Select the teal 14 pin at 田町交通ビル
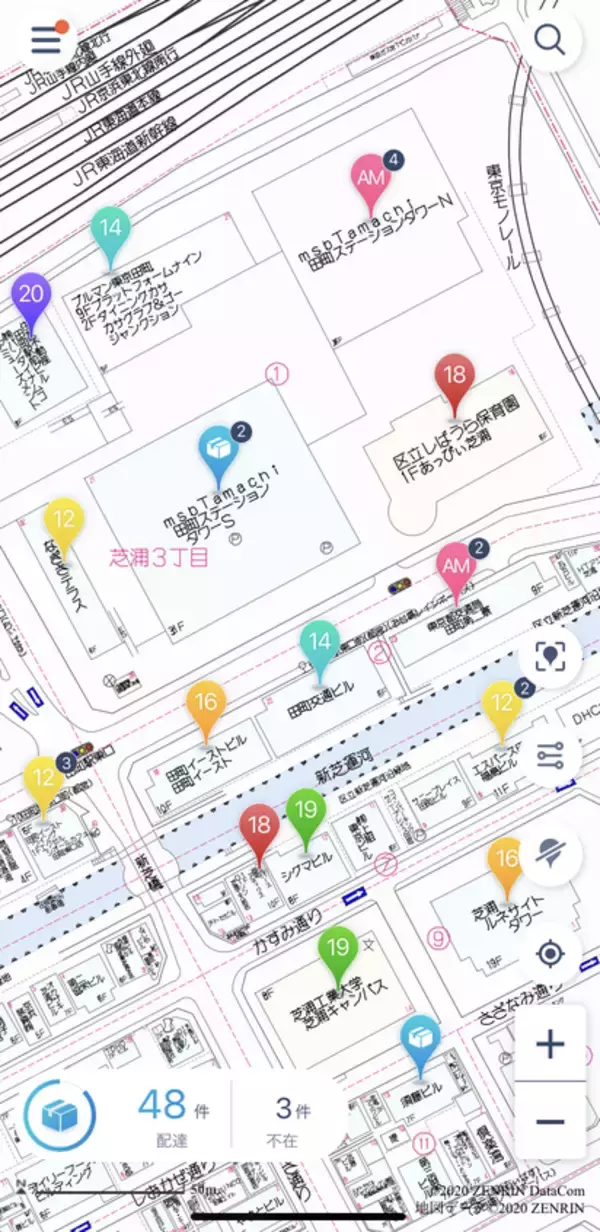600x1232 pixels. click(320, 643)
